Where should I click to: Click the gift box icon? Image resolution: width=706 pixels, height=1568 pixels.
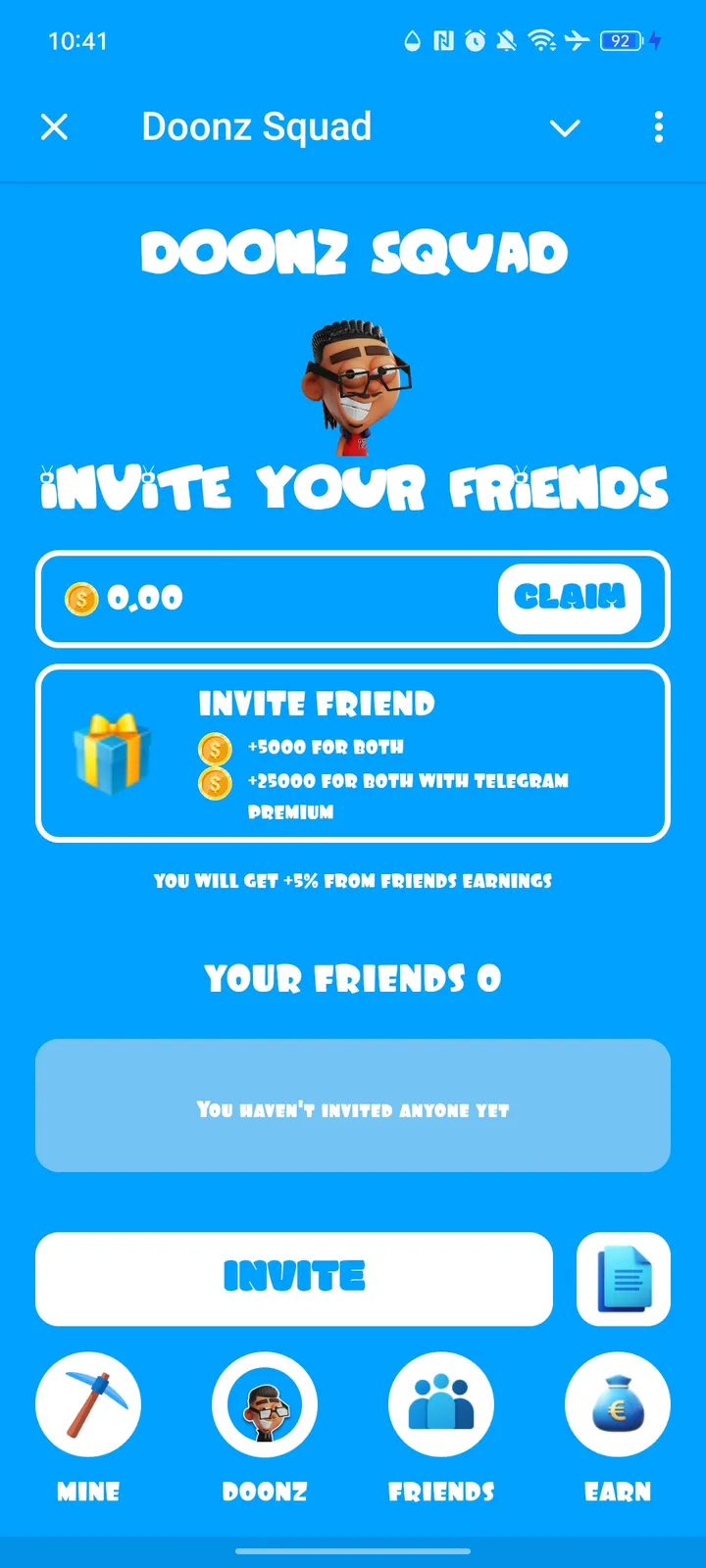pos(111,755)
